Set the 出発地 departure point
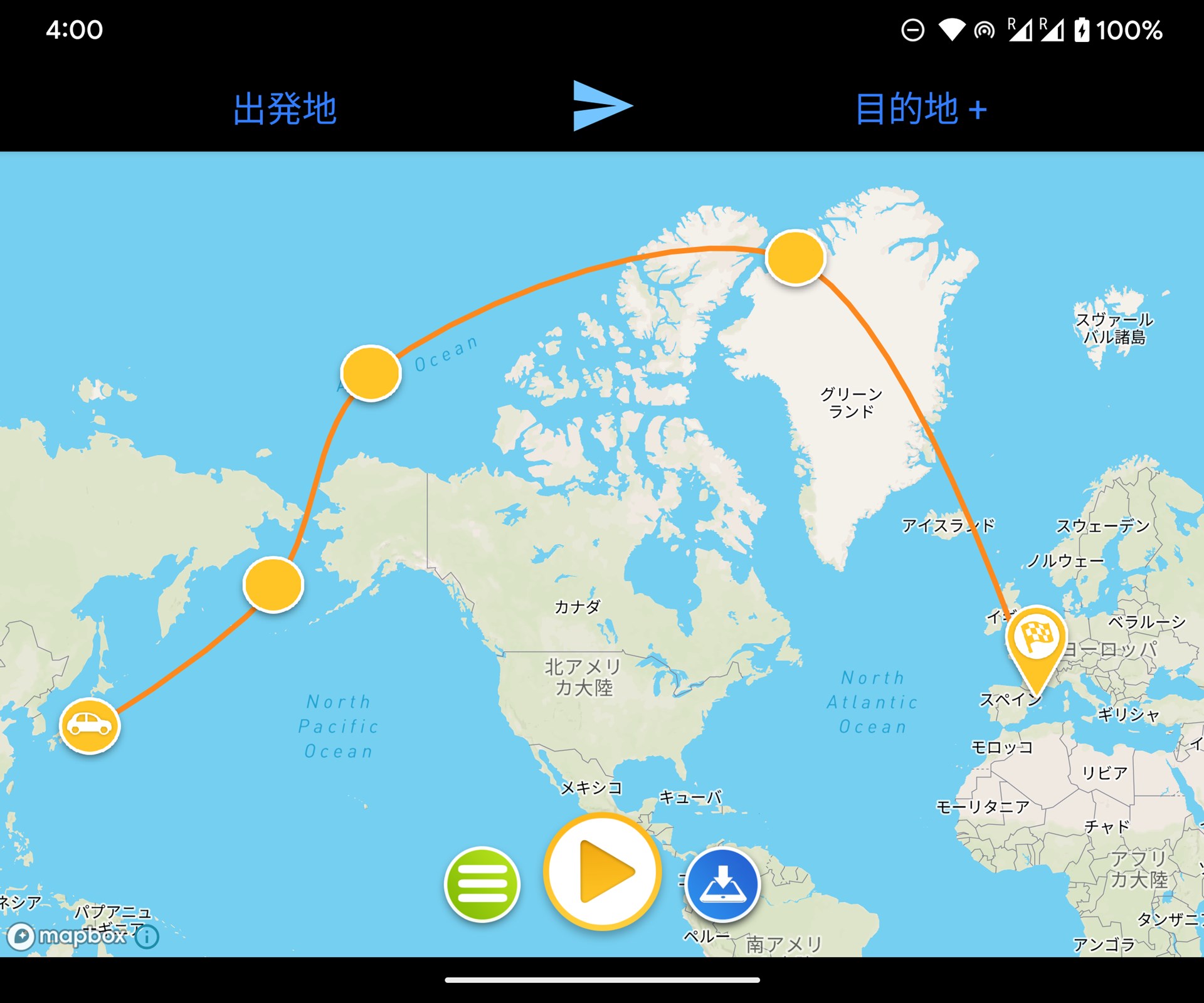The width and height of the screenshot is (1204, 1003). click(x=285, y=109)
